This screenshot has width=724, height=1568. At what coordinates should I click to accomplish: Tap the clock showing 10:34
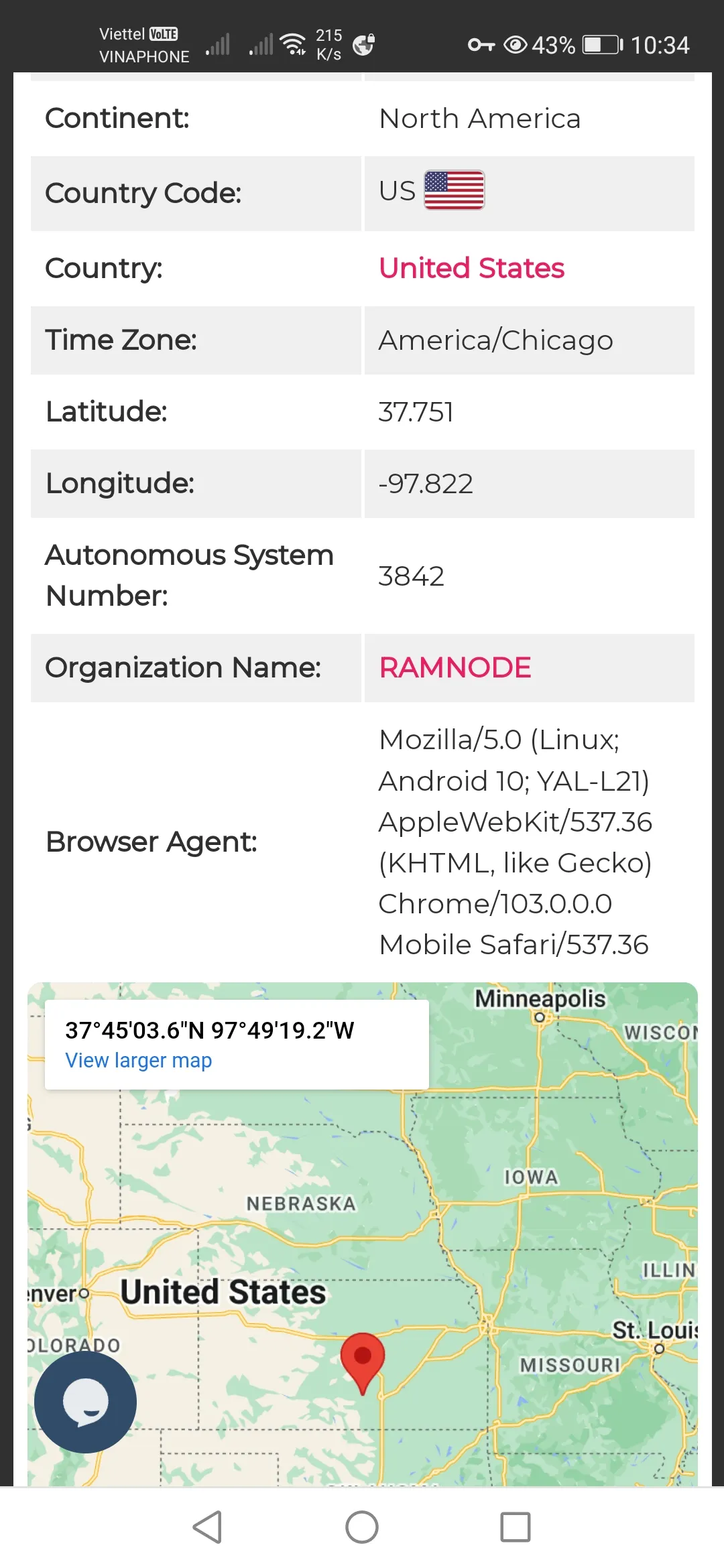click(x=660, y=44)
